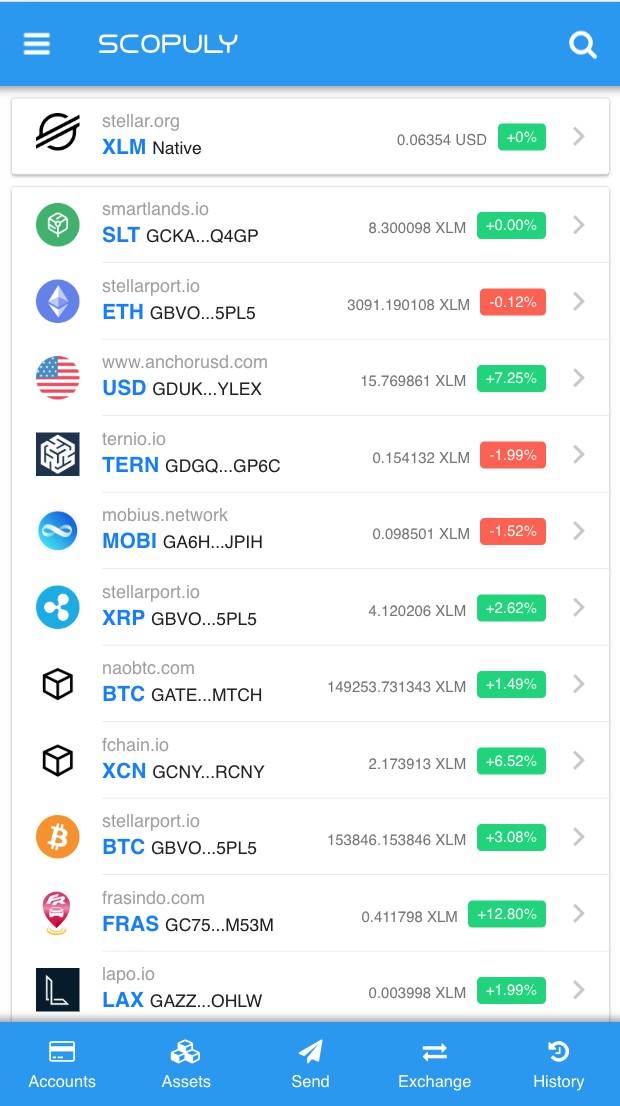View the LAX lapo.io asset

pyautogui.click(x=310, y=988)
